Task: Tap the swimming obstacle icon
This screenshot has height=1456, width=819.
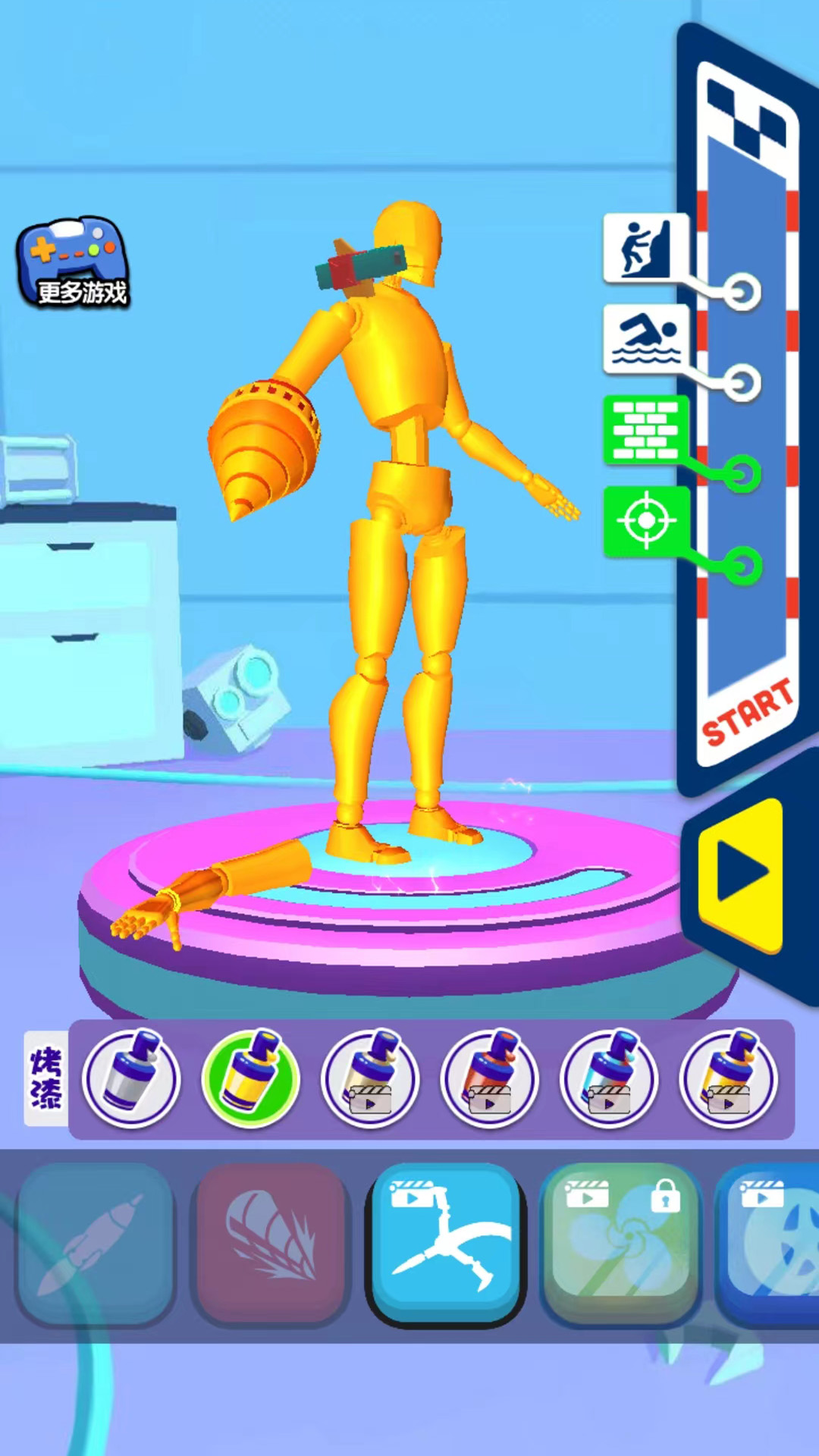Action: pos(646,339)
